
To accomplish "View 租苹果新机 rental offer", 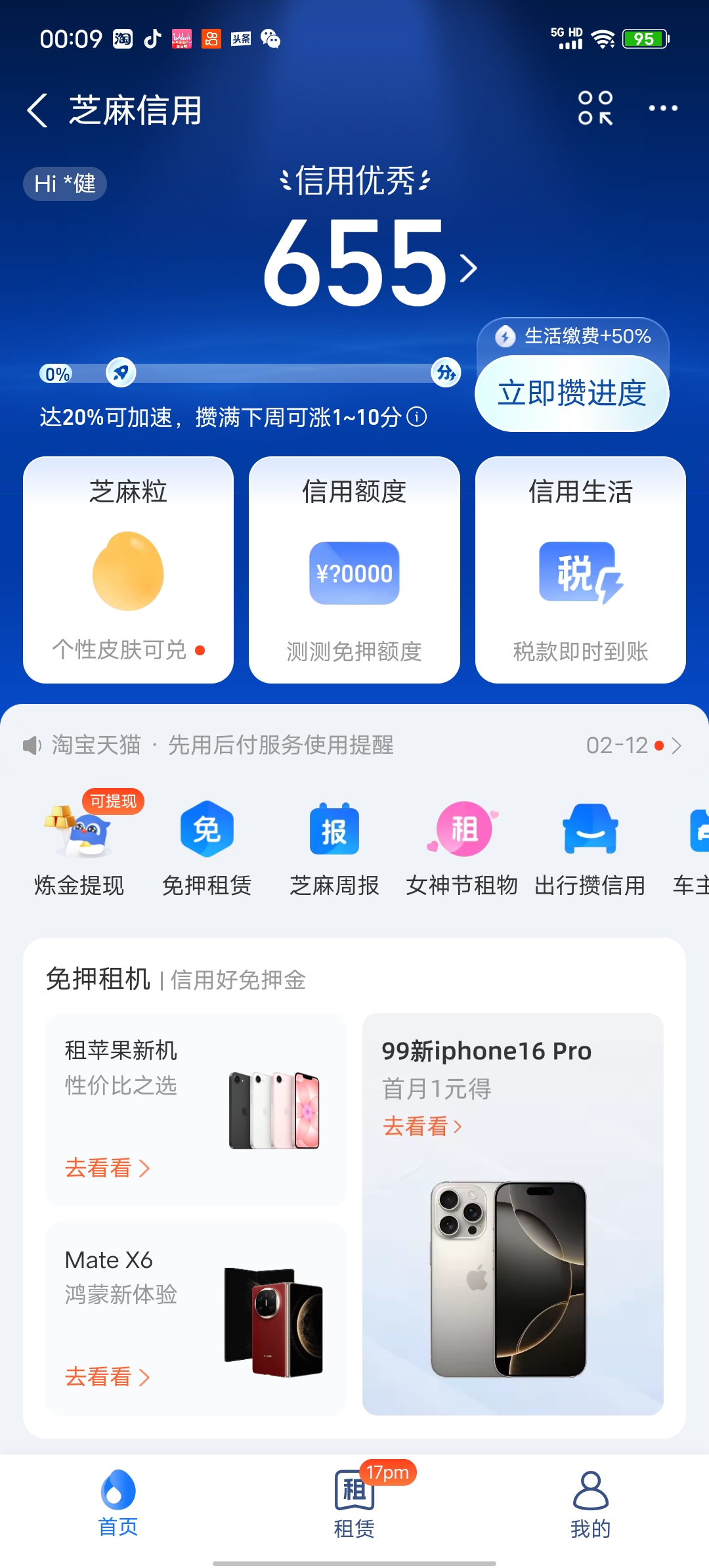I will tap(196, 1110).
